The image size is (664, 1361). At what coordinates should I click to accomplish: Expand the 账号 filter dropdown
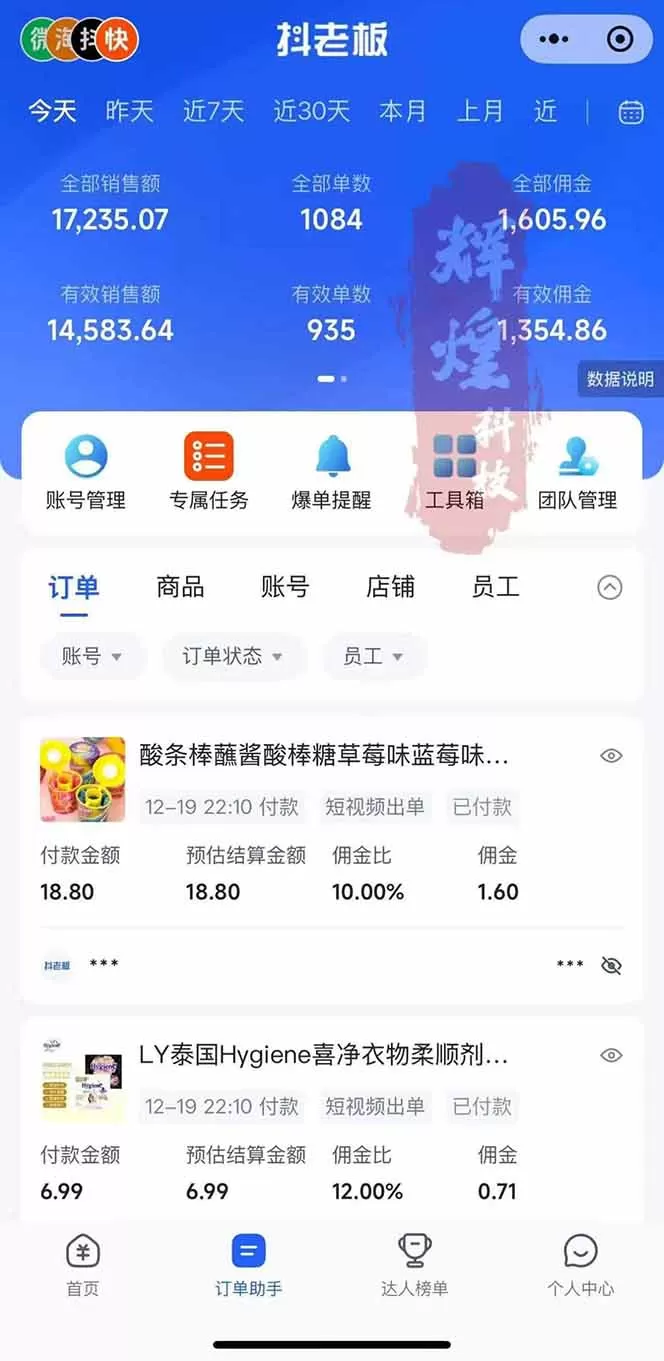[x=92, y=656]
